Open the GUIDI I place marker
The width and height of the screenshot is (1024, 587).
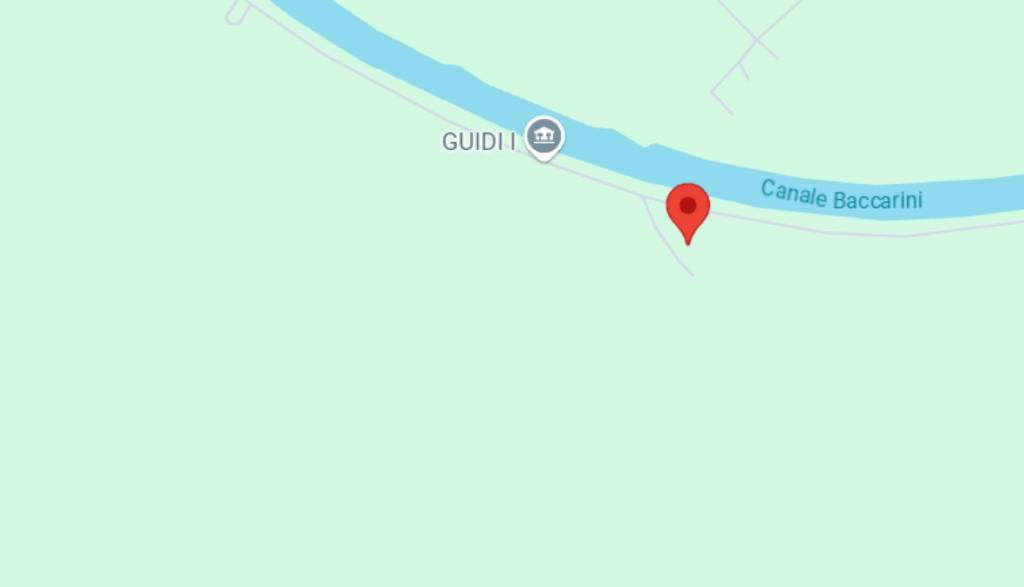pos(545,136)
